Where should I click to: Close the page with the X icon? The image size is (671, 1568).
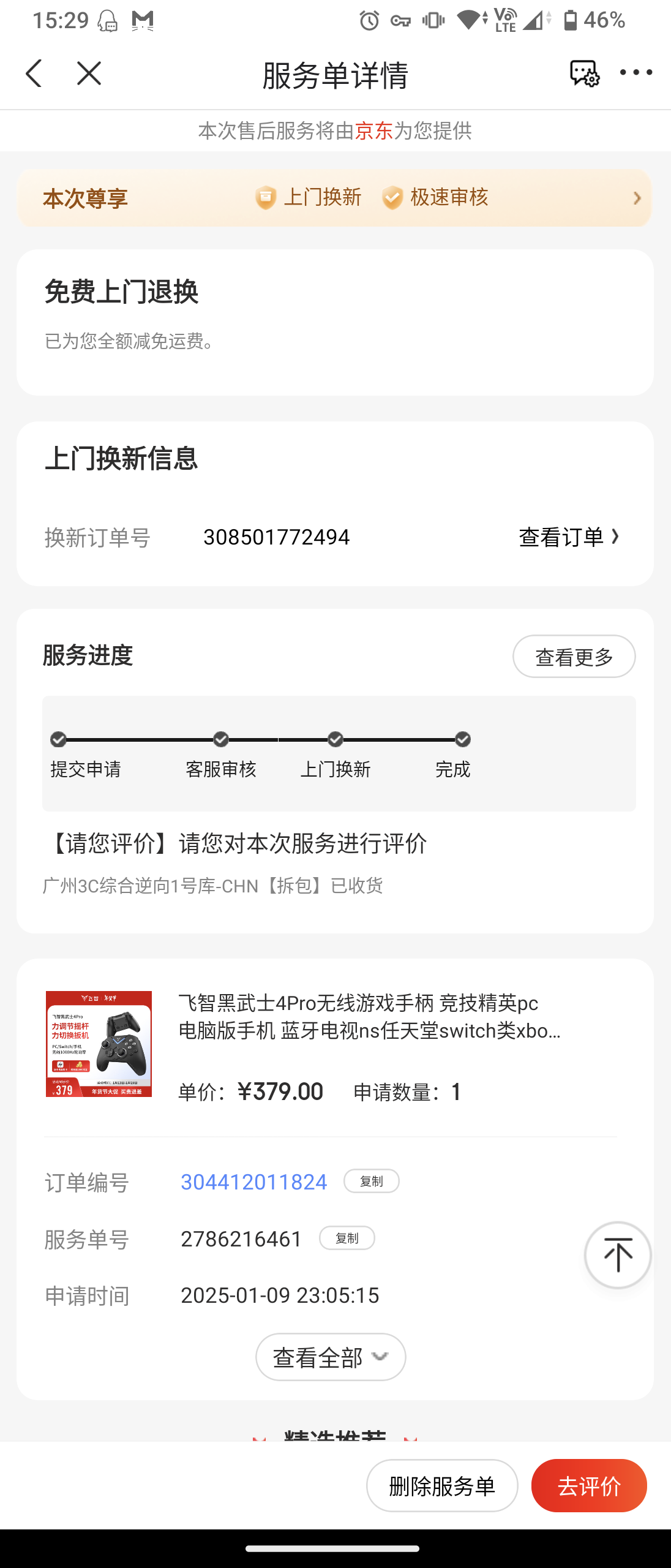tap(88, 73)
